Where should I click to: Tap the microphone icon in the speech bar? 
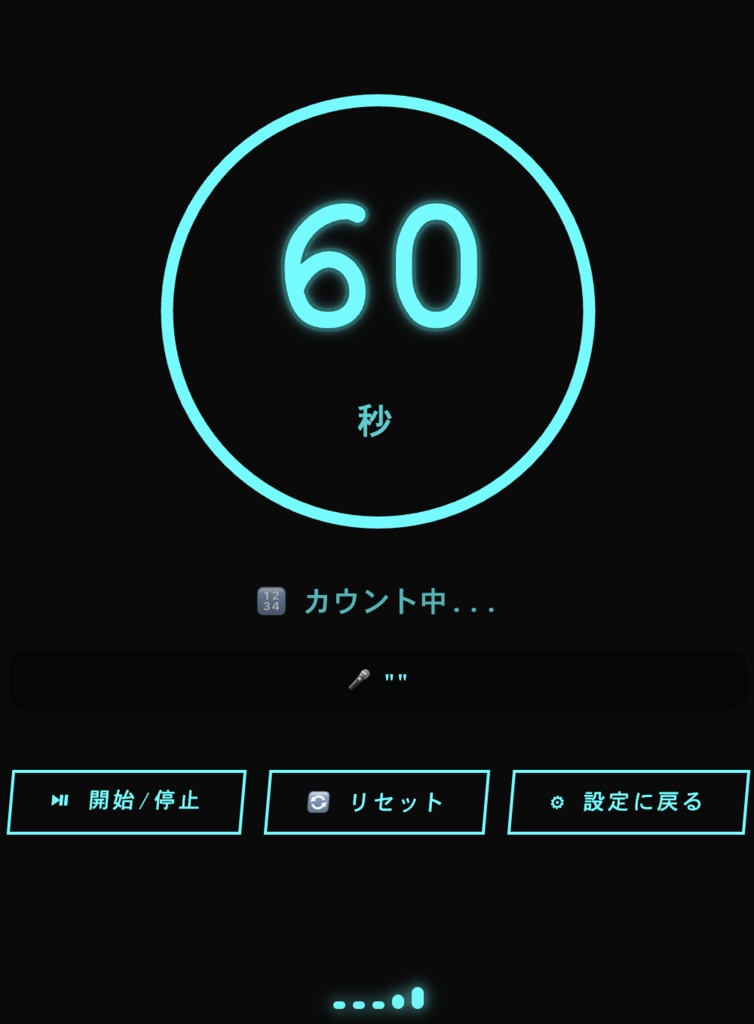357,678
